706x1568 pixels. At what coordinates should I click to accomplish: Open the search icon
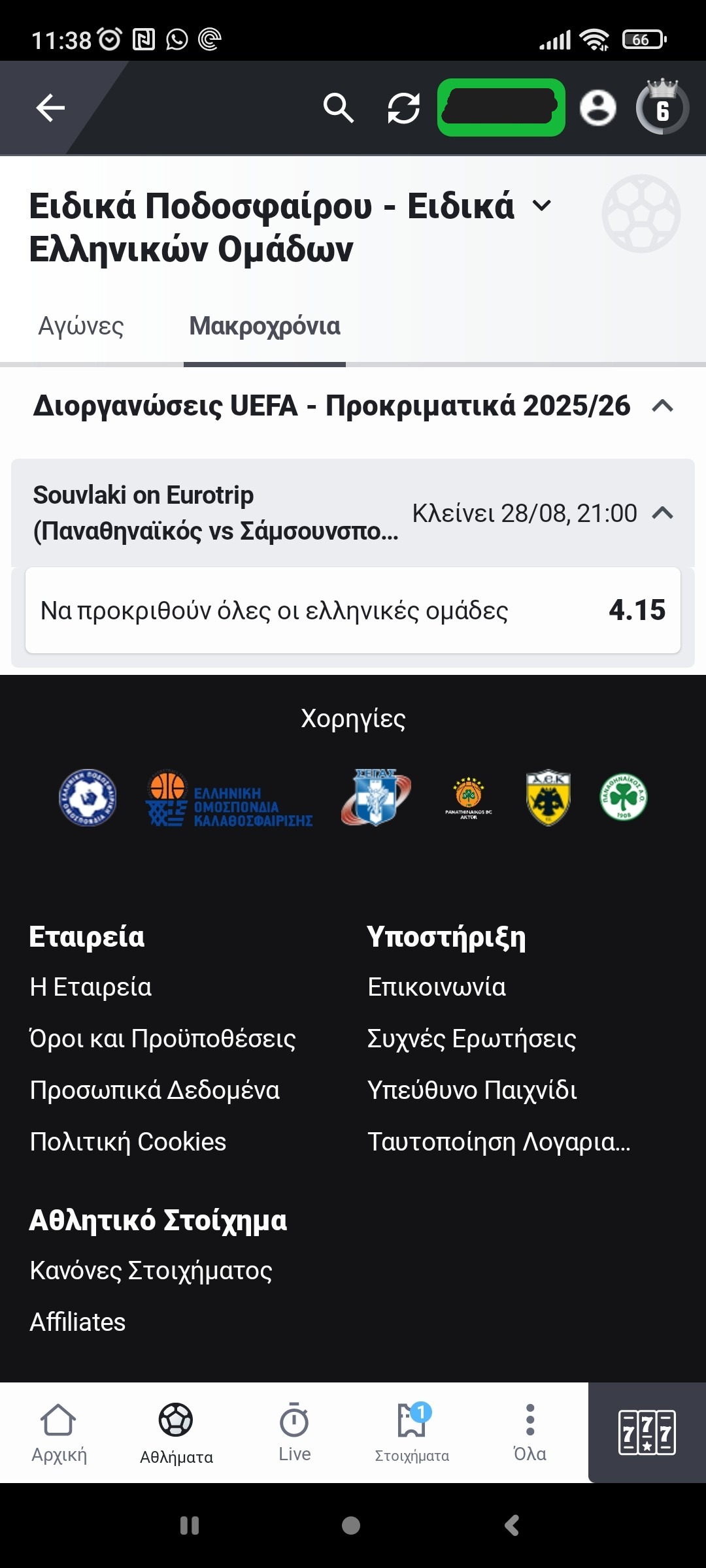338,108
